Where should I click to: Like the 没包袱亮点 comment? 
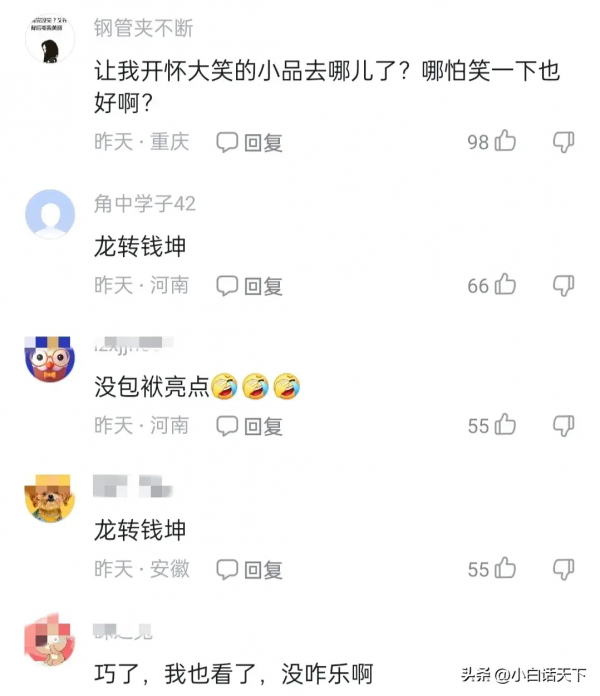(505, 425)
